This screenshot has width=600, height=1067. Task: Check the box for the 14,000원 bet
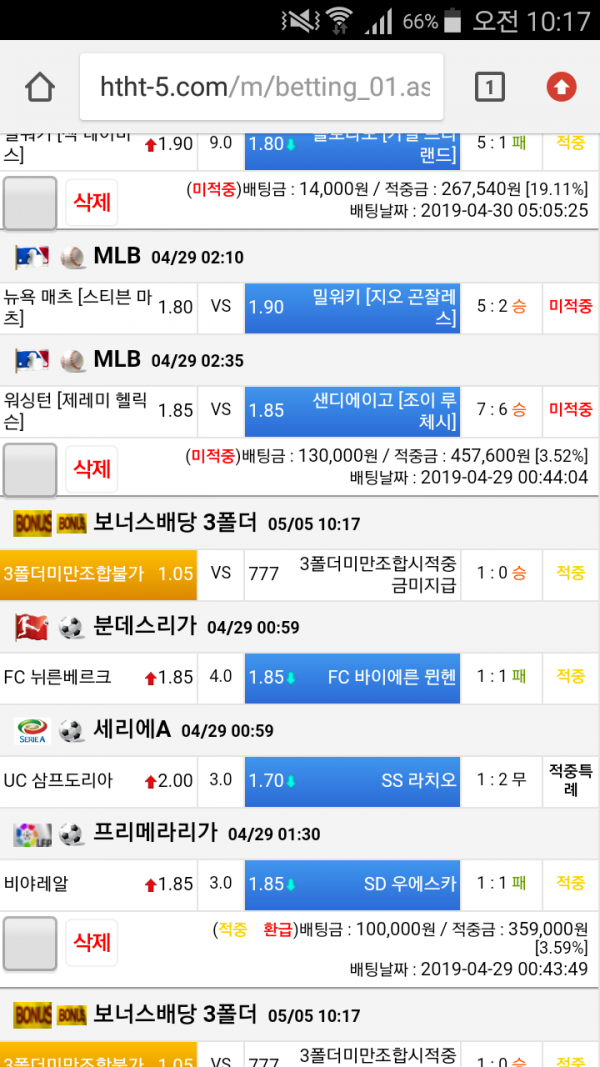coord(30,204)
